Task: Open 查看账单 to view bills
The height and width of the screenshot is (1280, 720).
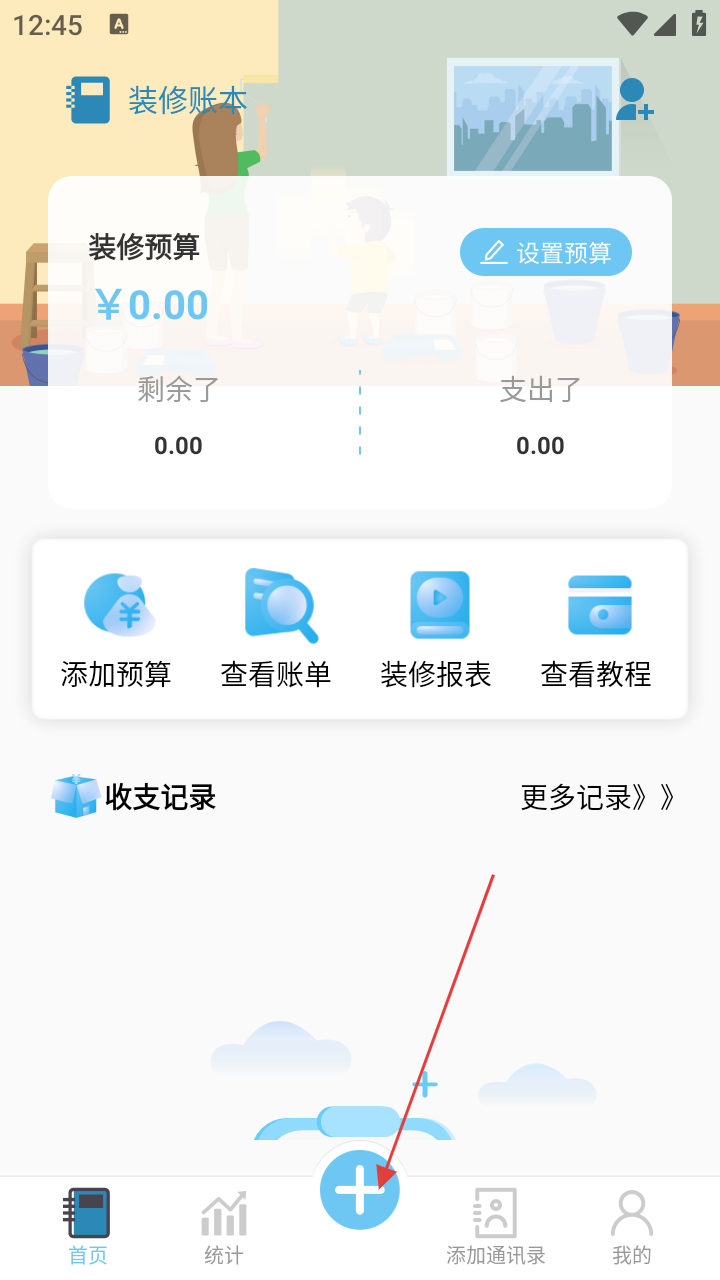Action: click(x=276, y=630)
